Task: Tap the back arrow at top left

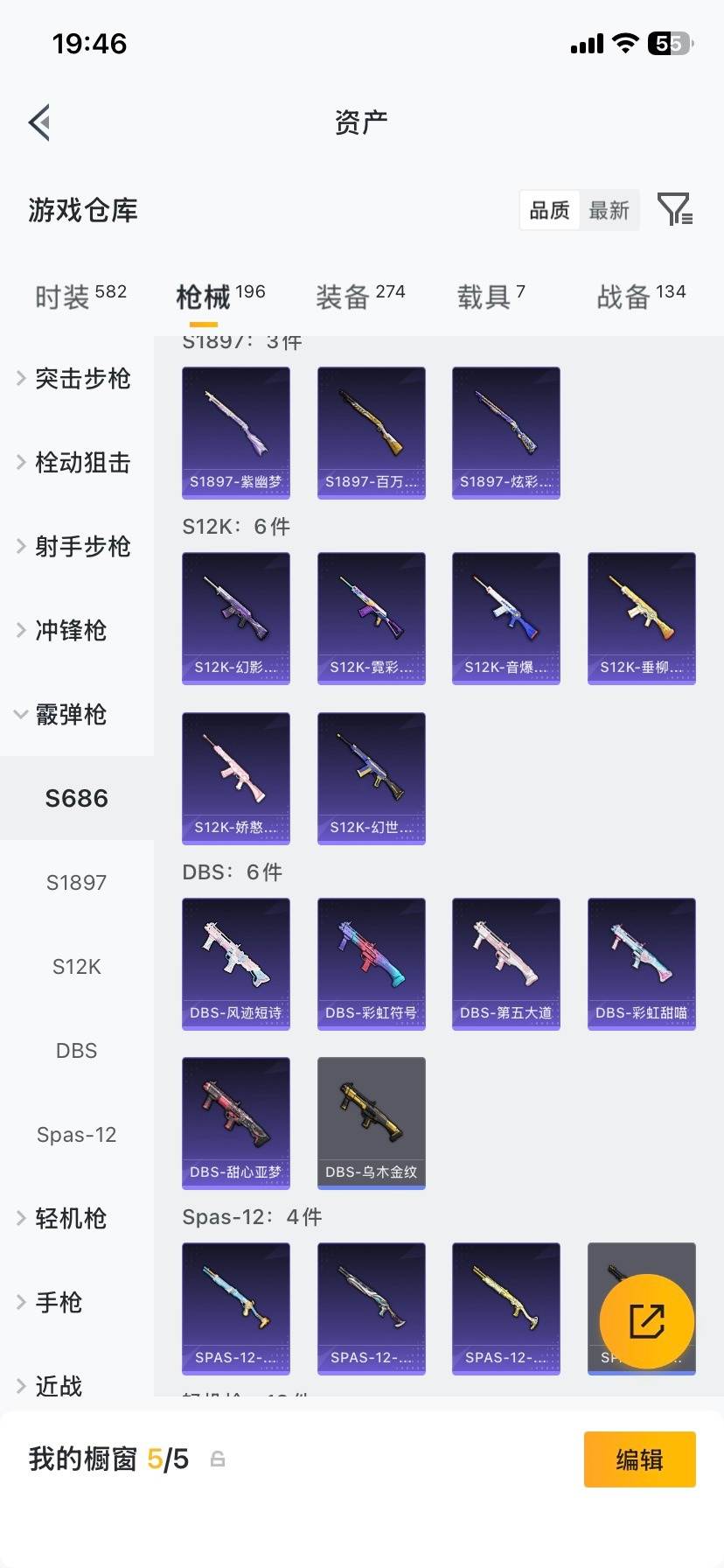Action: coord(38,122)
